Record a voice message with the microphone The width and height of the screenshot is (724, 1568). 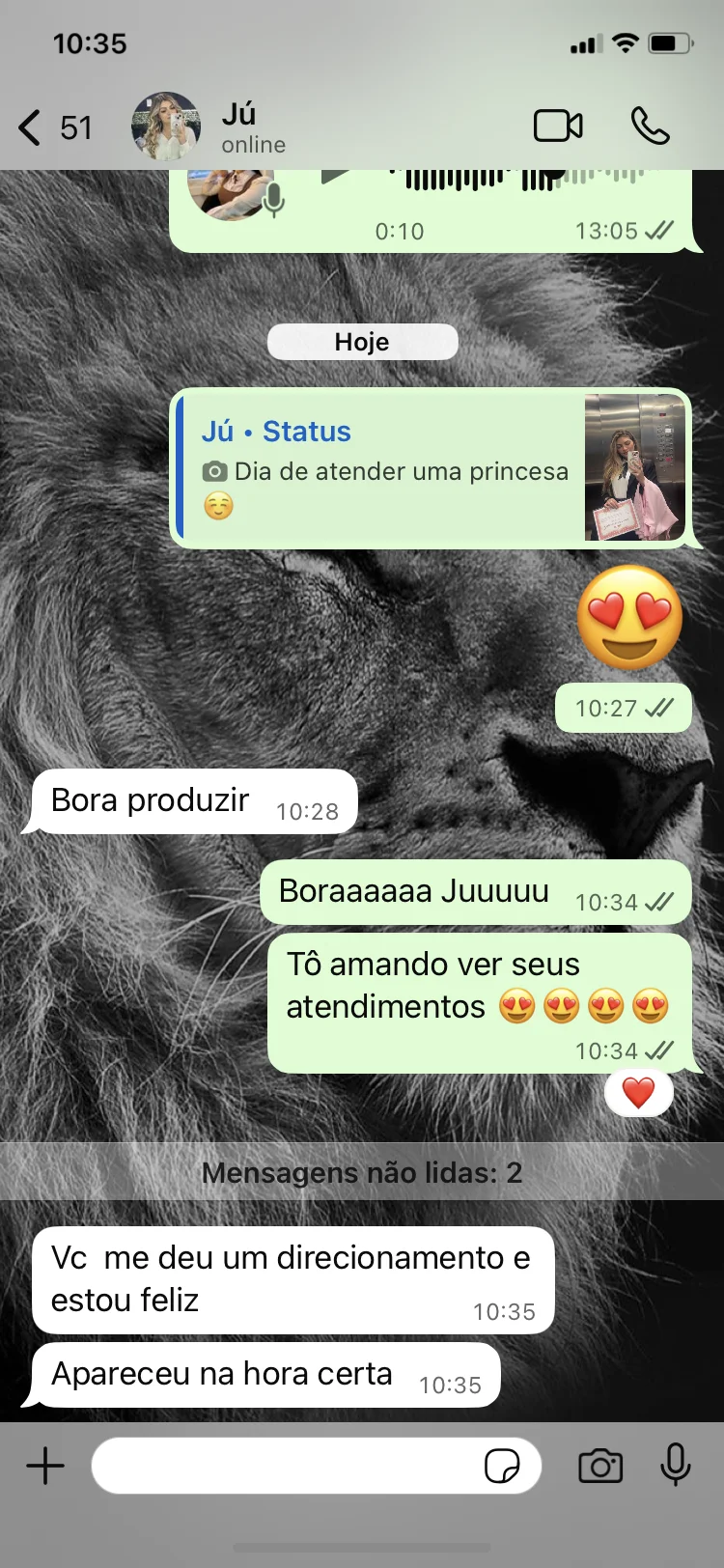click(x=676, y=1466)
